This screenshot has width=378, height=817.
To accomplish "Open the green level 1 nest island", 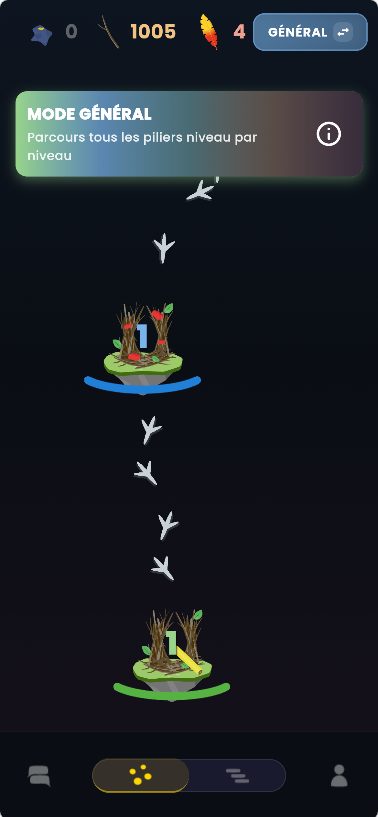I will click(172, 655).
